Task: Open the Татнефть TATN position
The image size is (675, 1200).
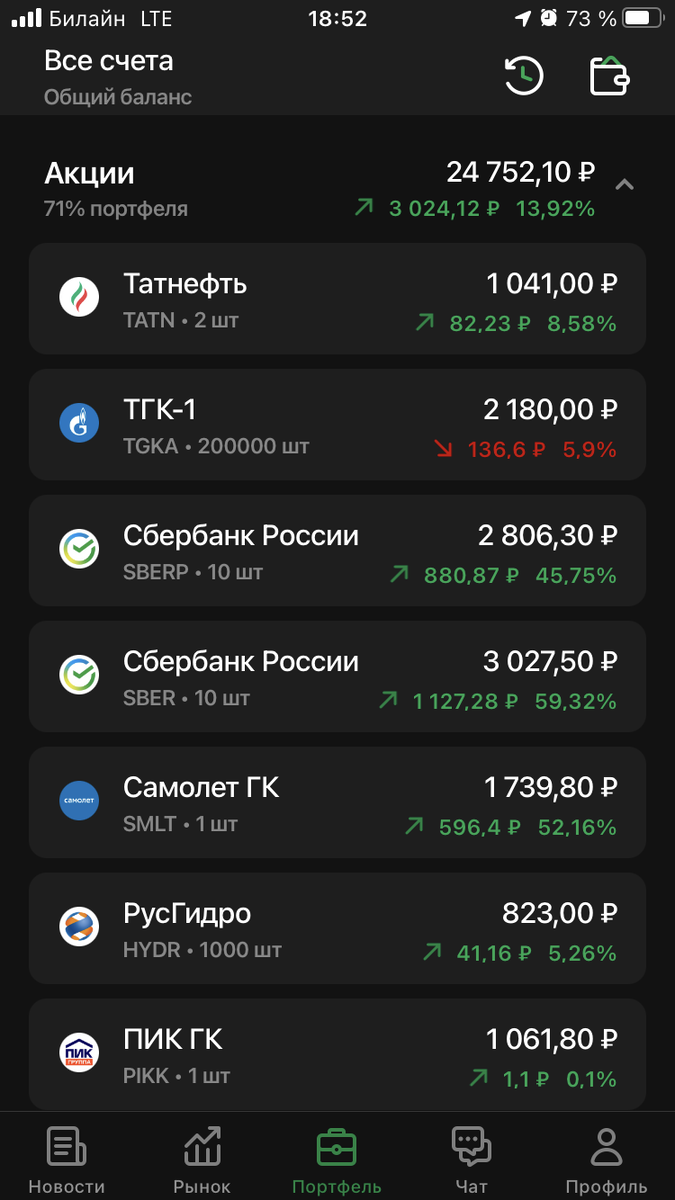Action: pos(337,299)
